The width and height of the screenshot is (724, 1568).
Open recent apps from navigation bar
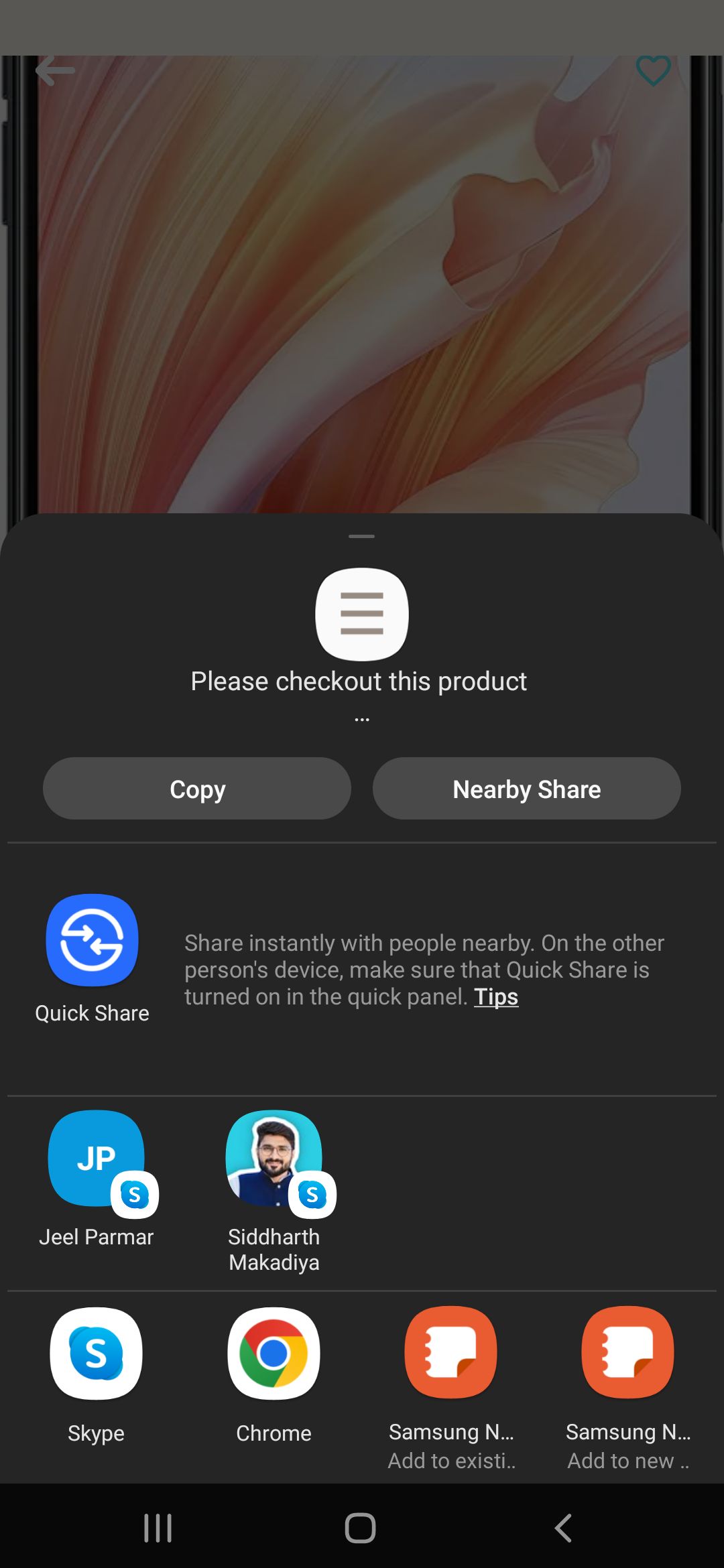click(x=158, y=1528)
